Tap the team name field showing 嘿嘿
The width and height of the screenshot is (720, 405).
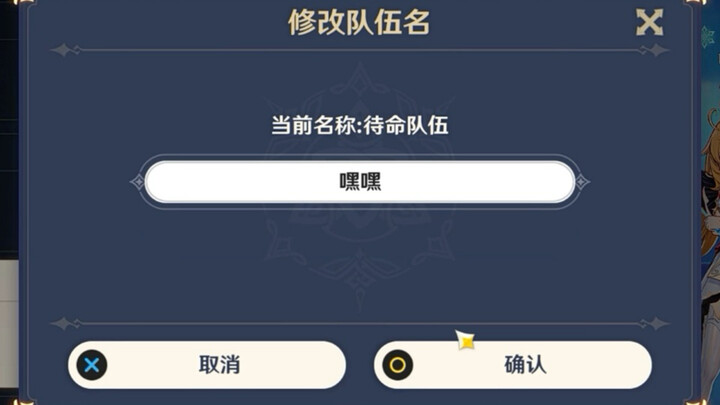coord(360,182)
